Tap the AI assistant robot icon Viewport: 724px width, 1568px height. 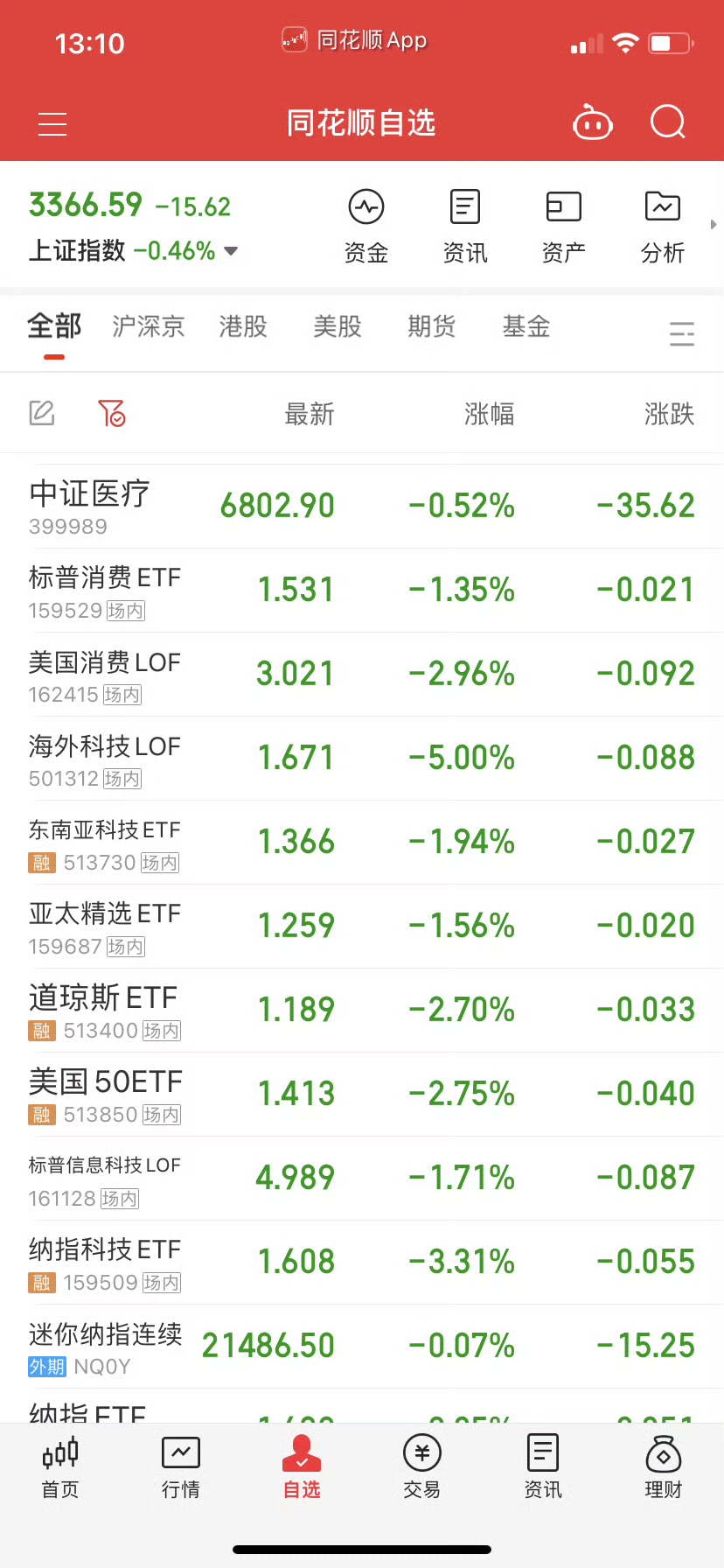point(592,122)
